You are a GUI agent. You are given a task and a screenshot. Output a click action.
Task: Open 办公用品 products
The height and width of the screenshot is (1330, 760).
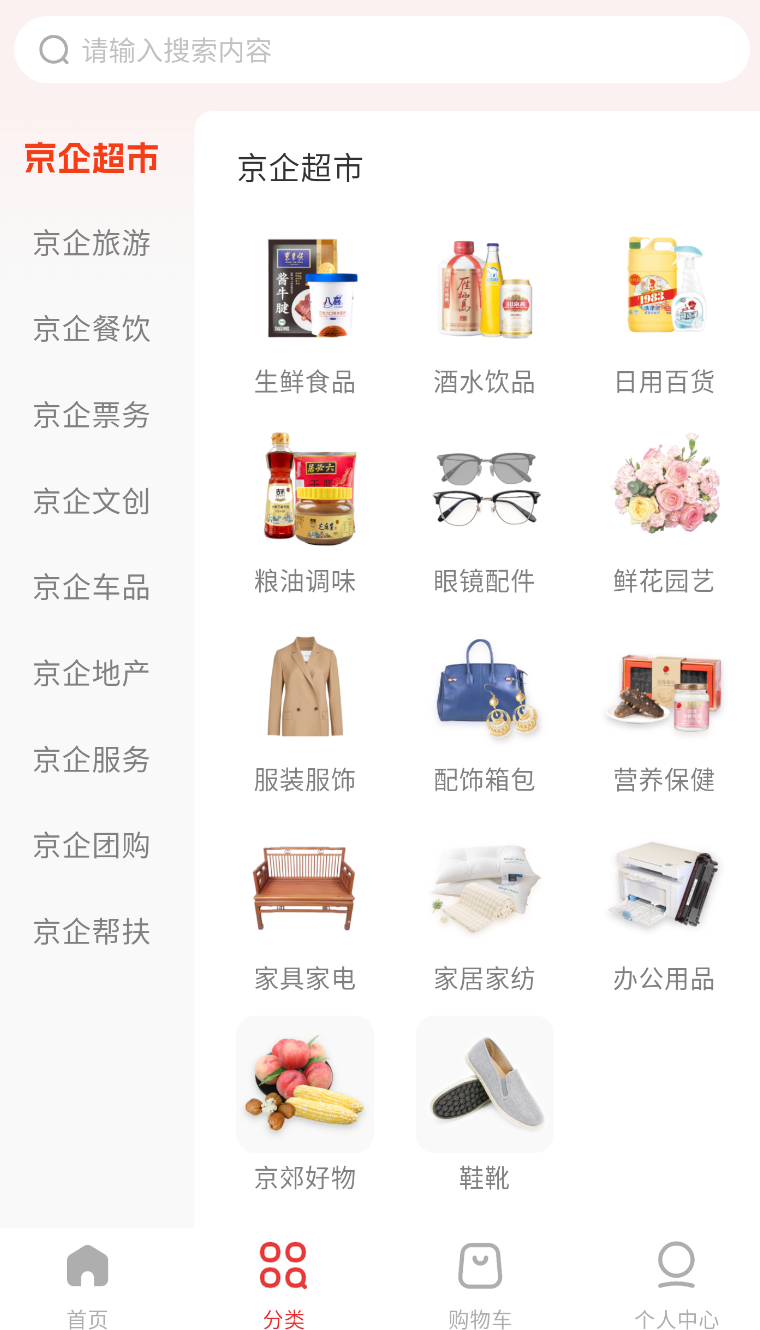click(x=664, y=909)
